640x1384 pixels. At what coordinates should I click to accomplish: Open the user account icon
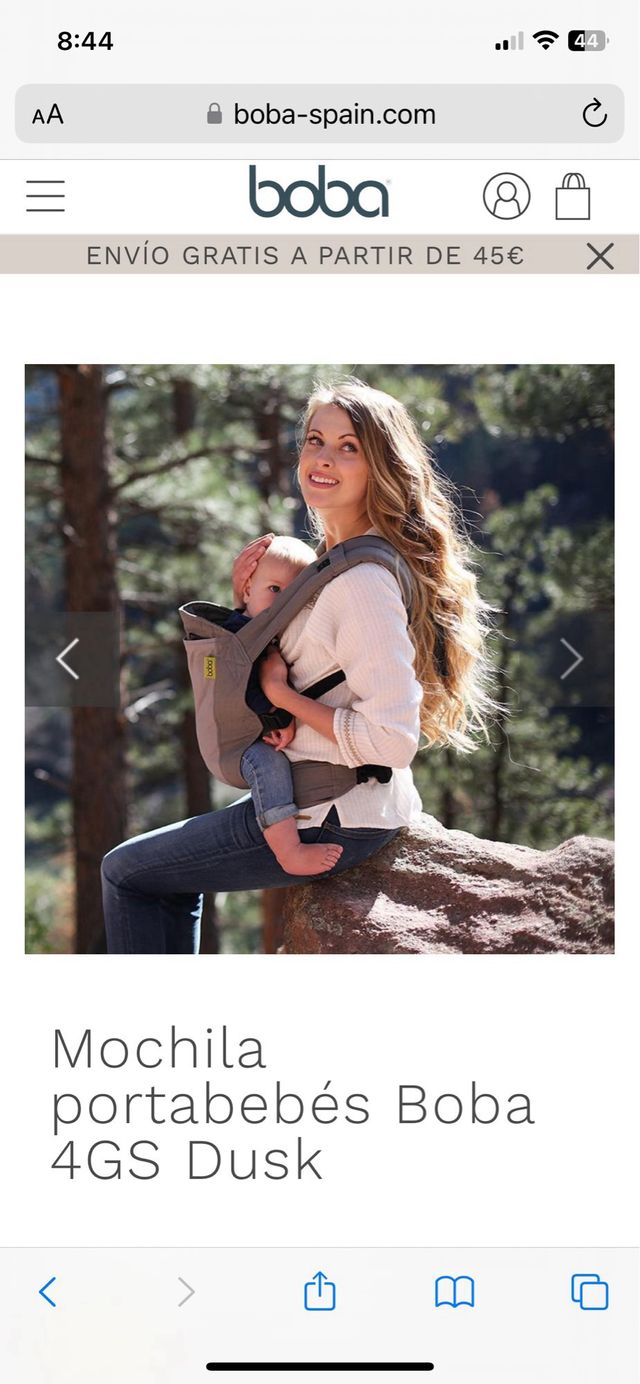506,196
